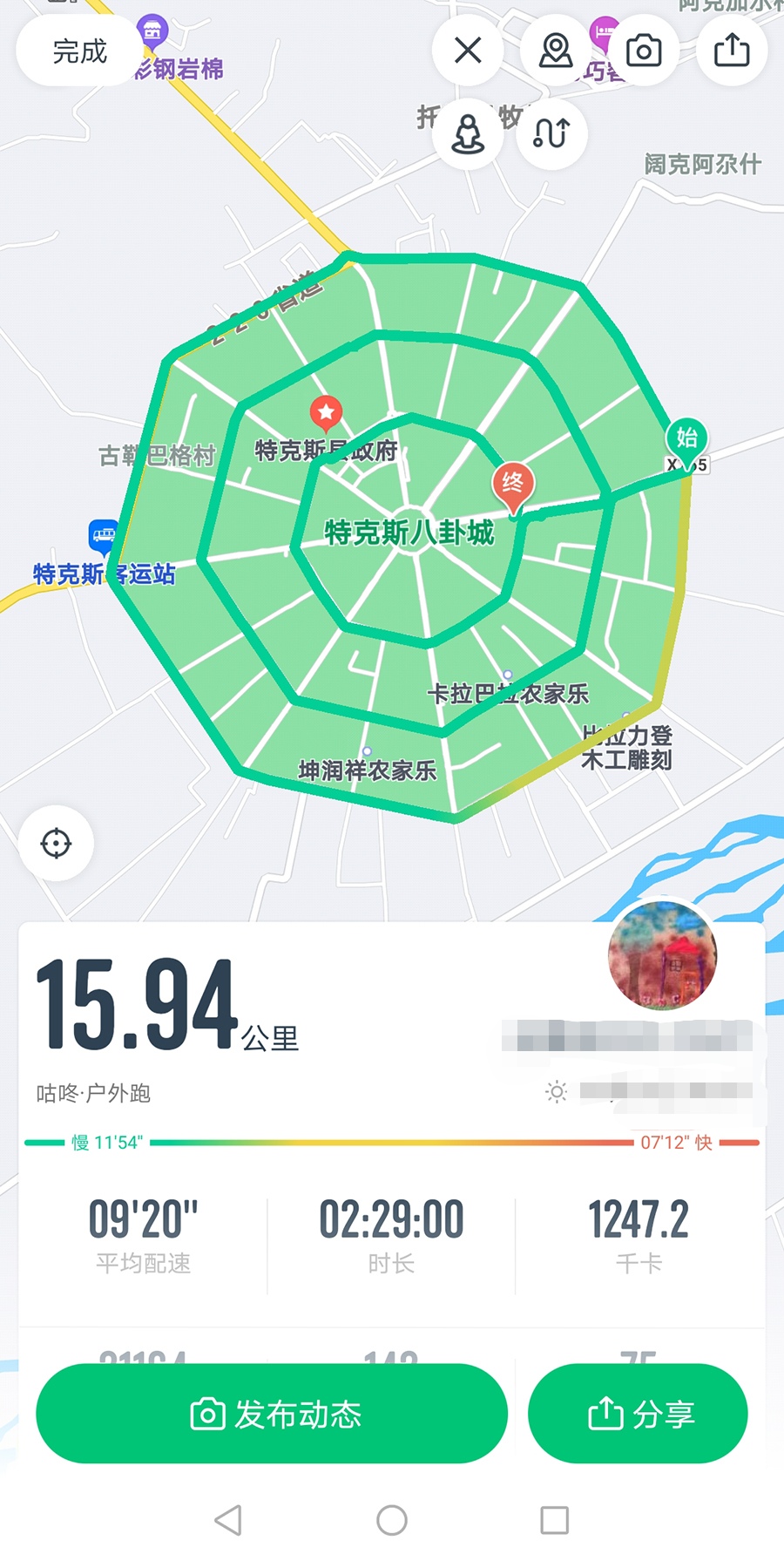Share the route using the top share icon
This screenshot has width=784, height=1561.
[732, 51]
